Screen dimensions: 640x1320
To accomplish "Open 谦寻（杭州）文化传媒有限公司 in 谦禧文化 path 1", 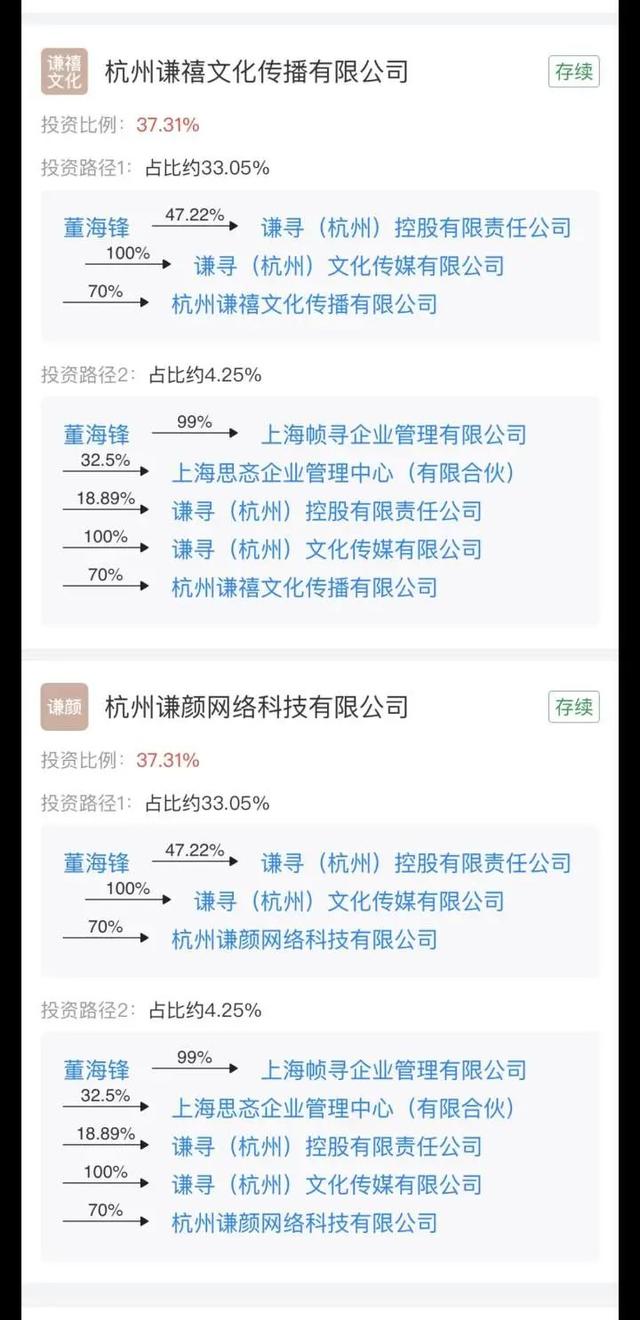I will pyautogui.click(x=348, y=266).
